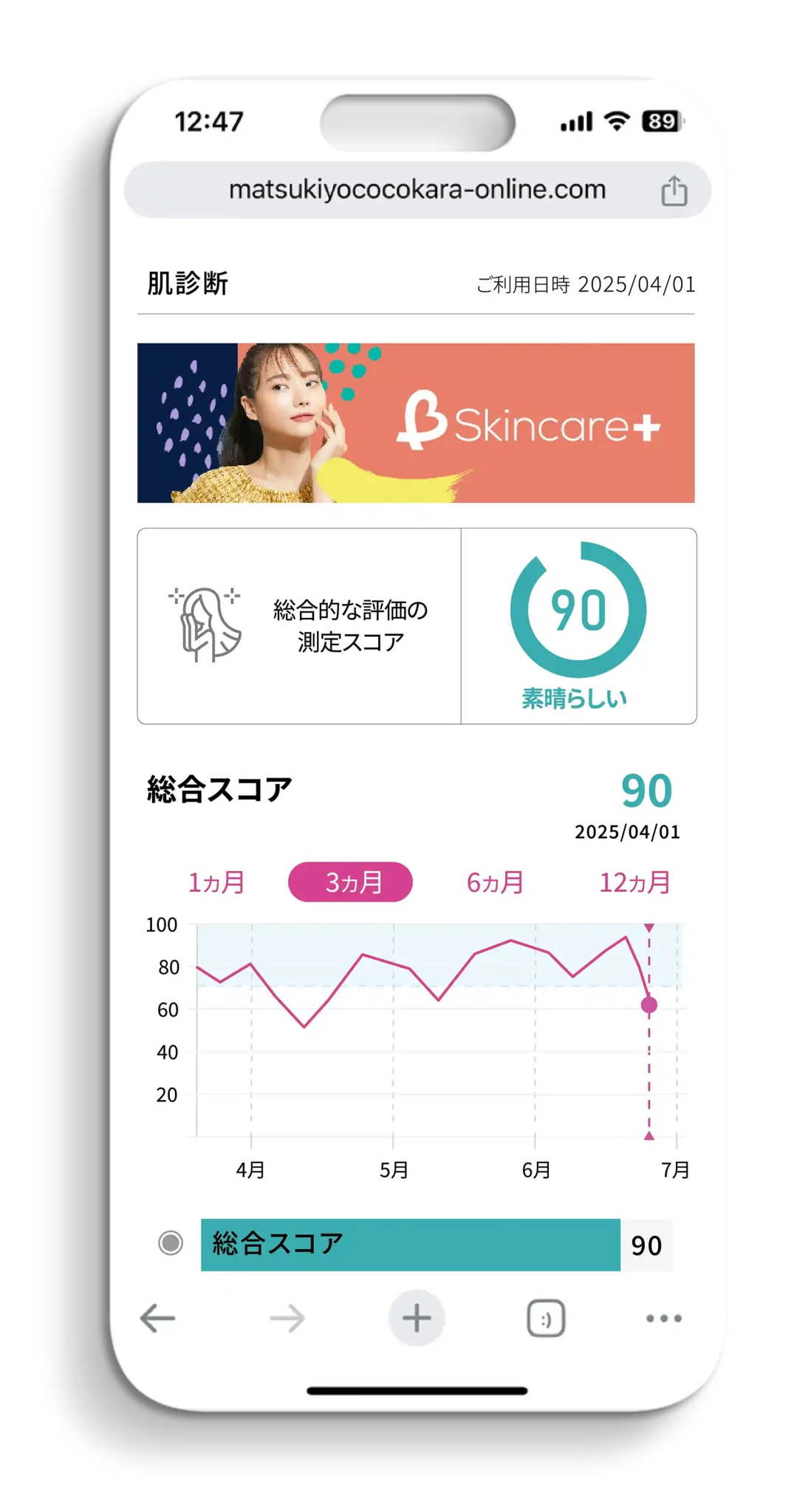The width and height of the screenshot is (811, 1512).
Task: Tap the matsukiyococokara-online.com address bar
Action: pos(417,190)
